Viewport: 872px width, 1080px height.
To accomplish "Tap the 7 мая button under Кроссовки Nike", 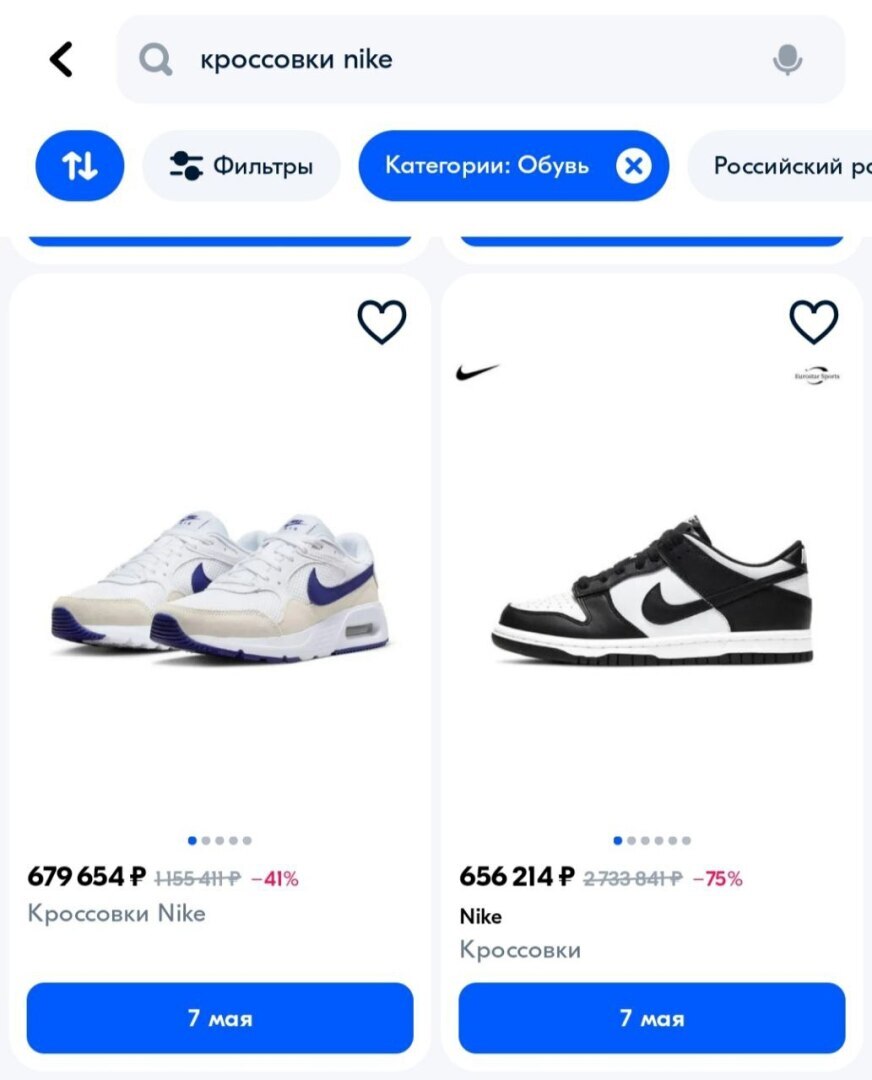I will point(220,1018).
